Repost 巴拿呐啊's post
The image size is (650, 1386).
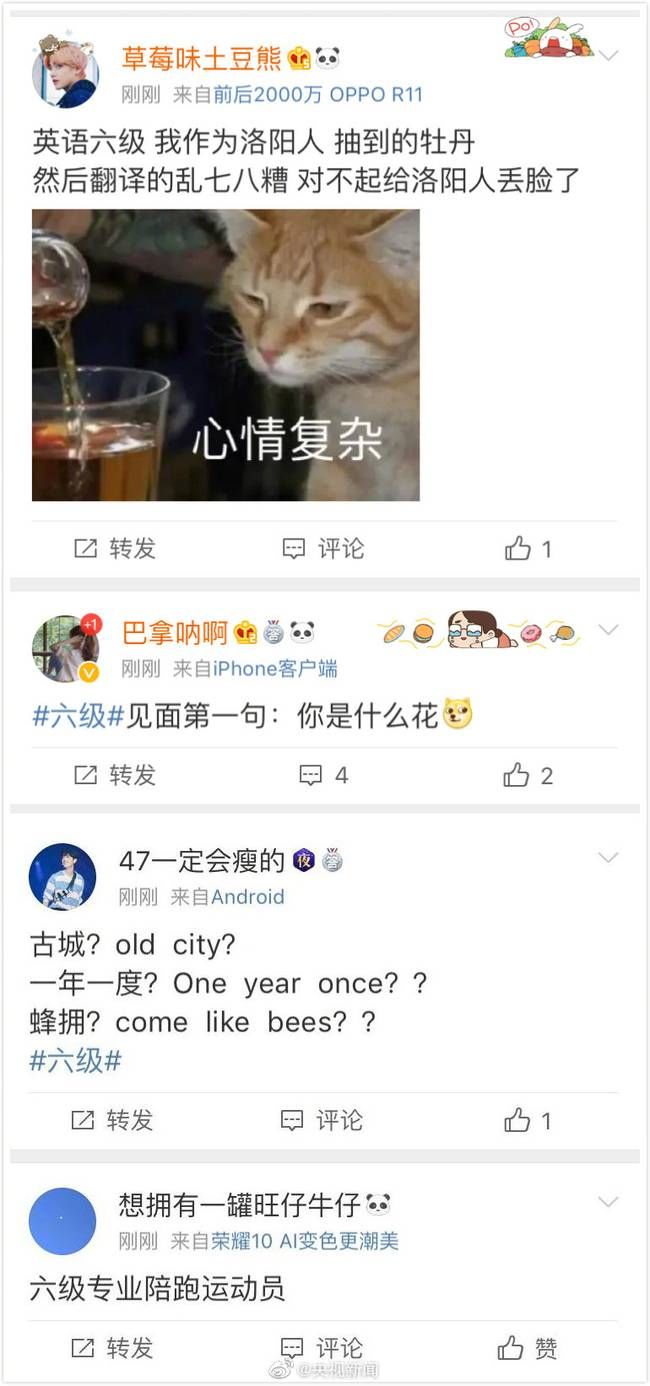(x=115, y=775)
